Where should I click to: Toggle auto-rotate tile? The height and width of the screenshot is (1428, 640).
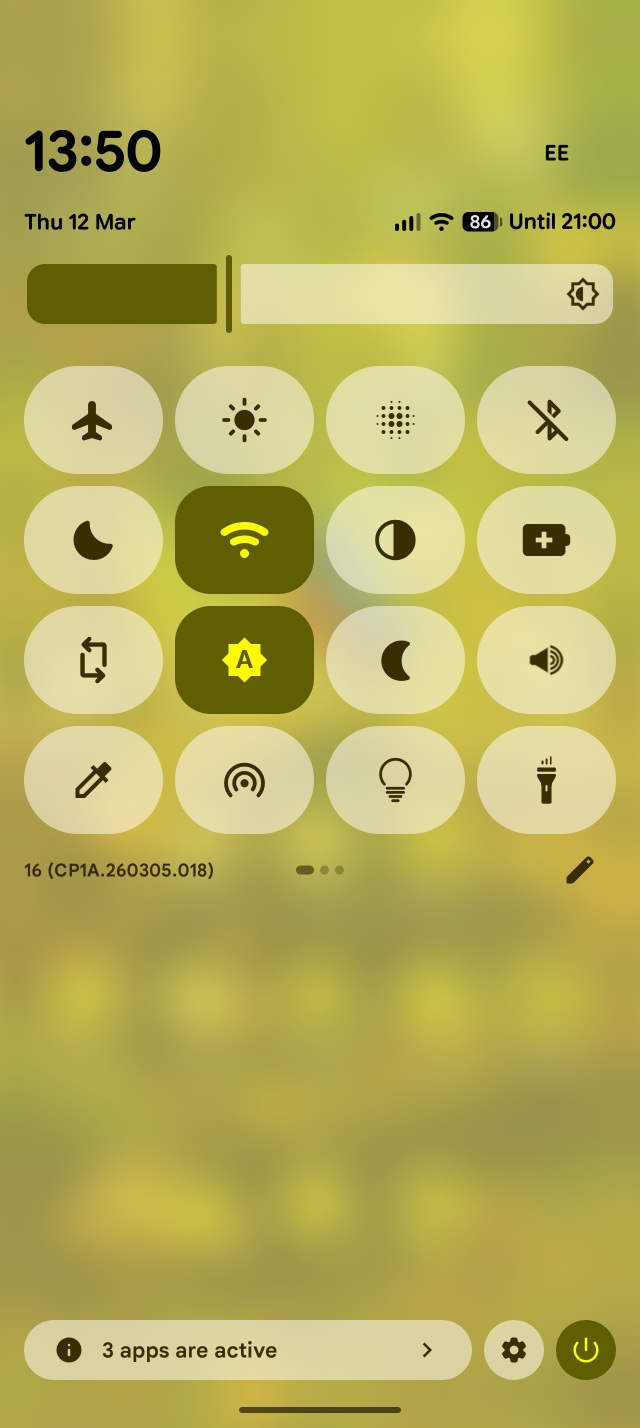(x=93, y=660)
